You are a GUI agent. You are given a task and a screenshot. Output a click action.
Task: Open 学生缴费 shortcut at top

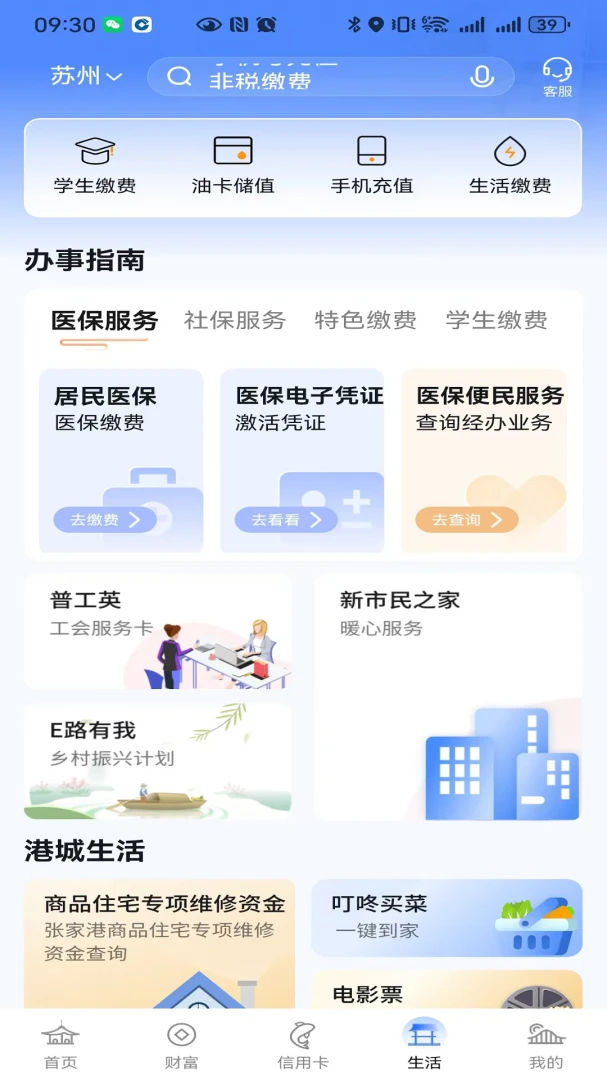[95, 166]
